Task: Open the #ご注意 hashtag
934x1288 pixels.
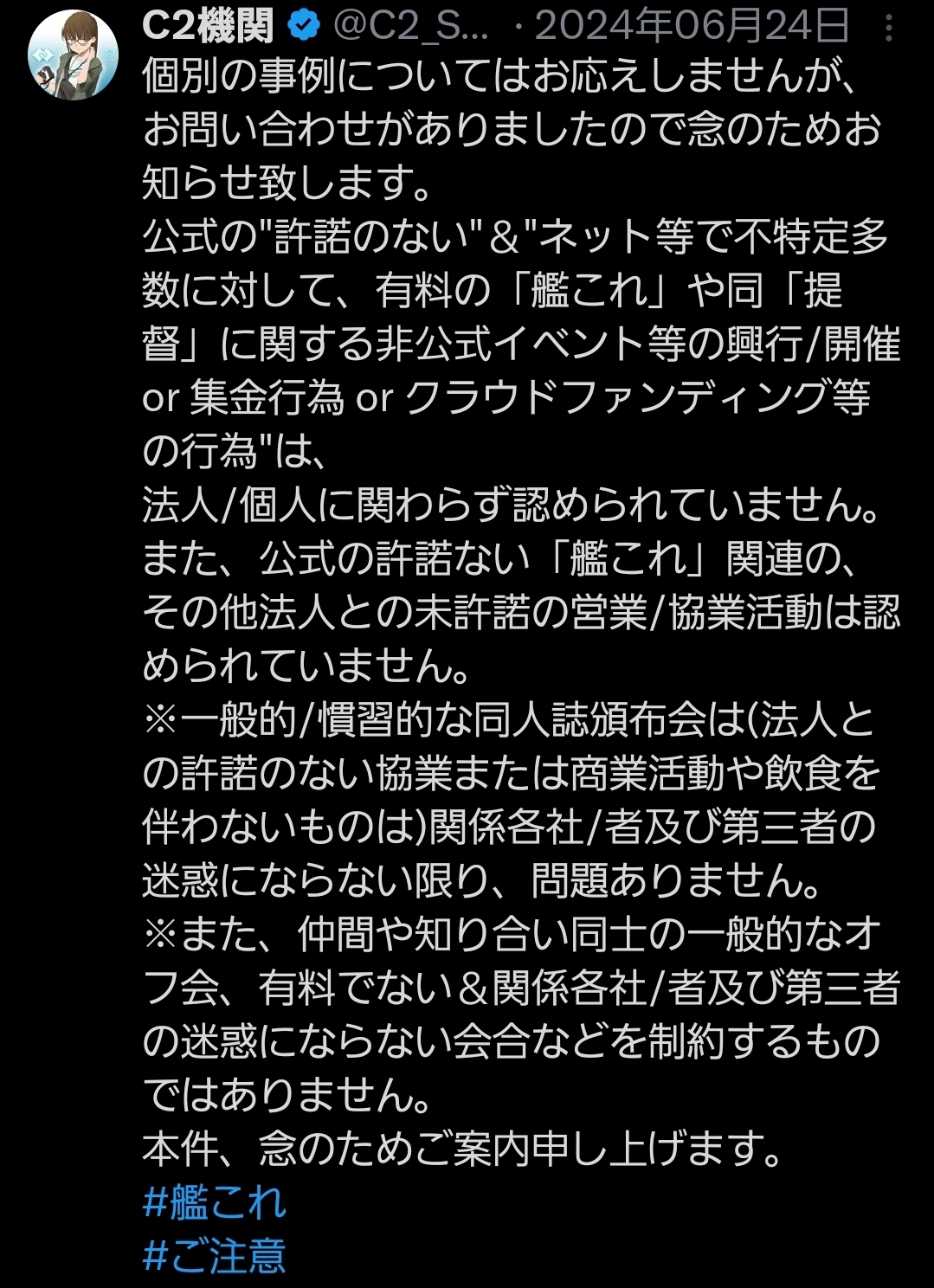Action: point(214,1255)
